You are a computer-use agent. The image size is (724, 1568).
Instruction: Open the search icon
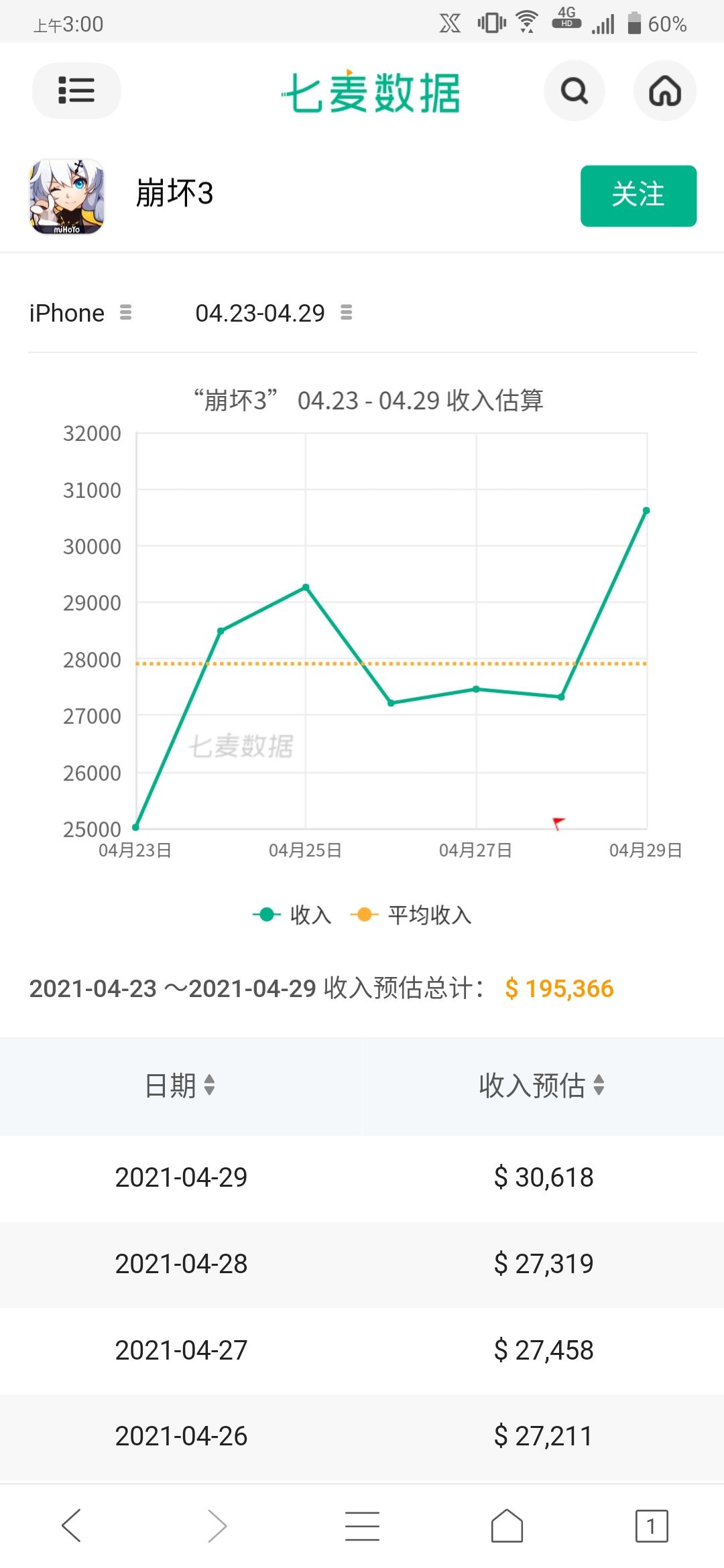[x=575, y=90]
